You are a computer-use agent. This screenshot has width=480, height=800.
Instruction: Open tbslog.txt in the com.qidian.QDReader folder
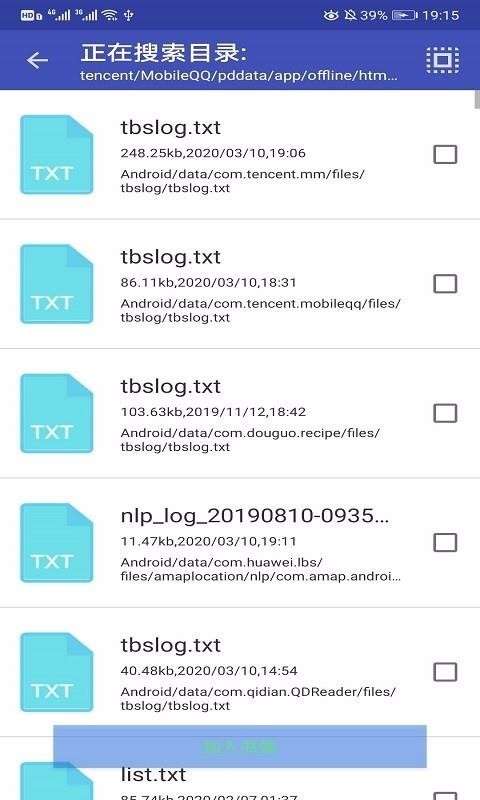pyautogui.click(x=240, y=672)
